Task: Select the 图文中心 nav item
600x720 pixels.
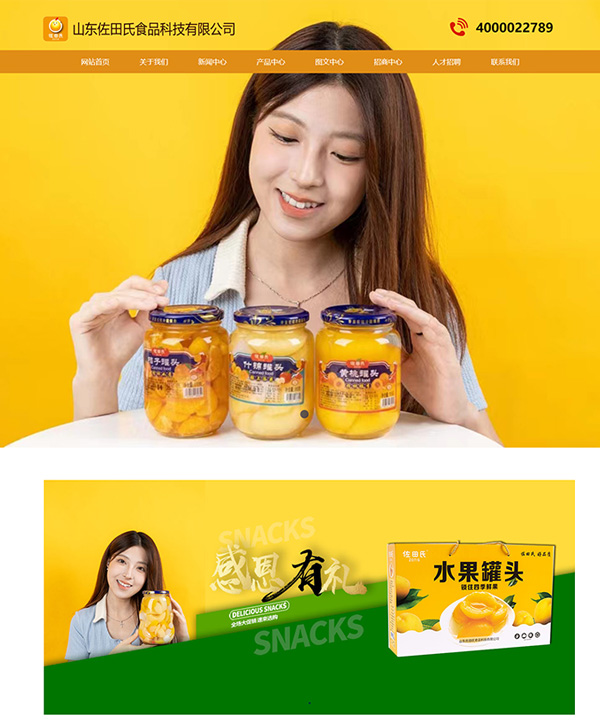Action: pyautogui.click(x=329, y=62)
